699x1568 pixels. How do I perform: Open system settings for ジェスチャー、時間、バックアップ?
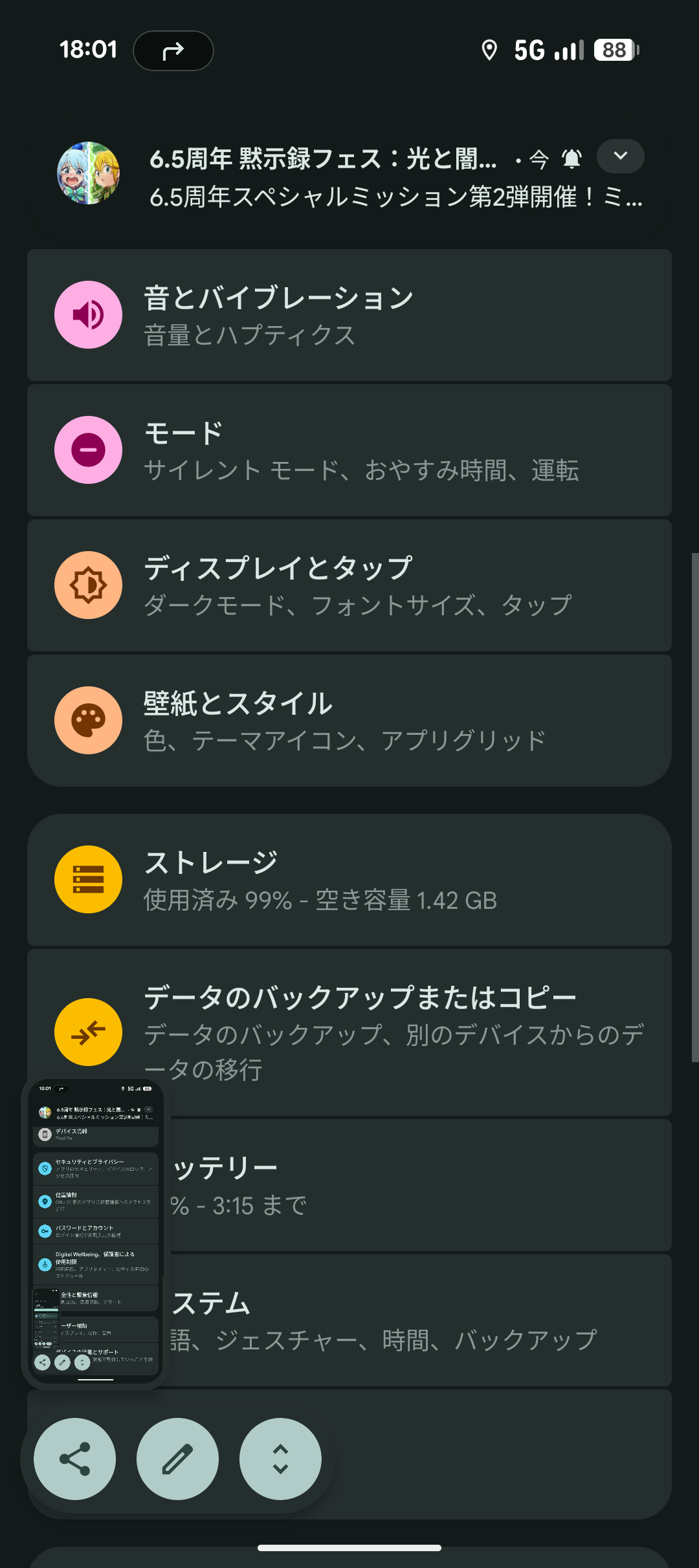click(421, 1321)
